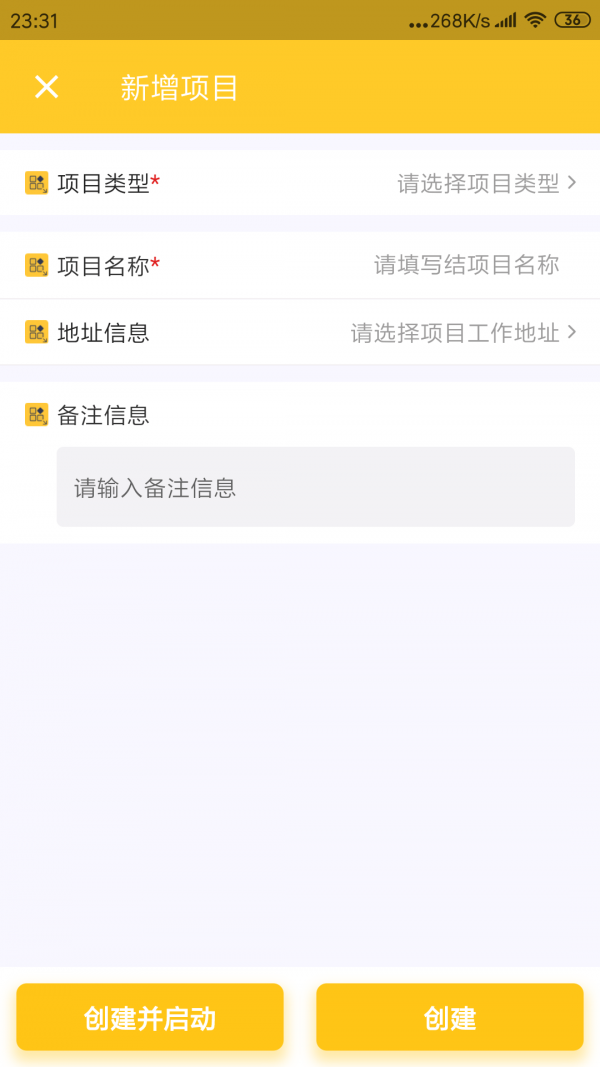Focus the 备注信息 text box

(315, 487)
